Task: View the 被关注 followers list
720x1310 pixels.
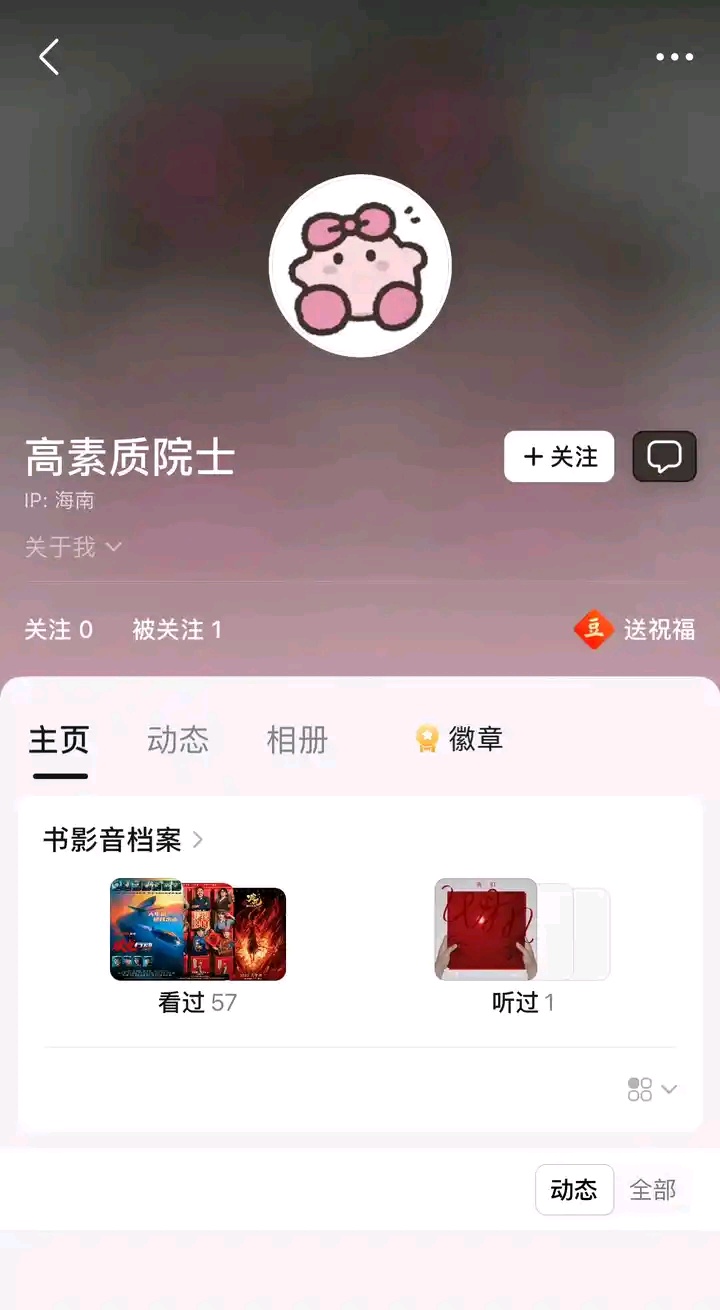Action: pyautogui.click(x=177, y=629)
